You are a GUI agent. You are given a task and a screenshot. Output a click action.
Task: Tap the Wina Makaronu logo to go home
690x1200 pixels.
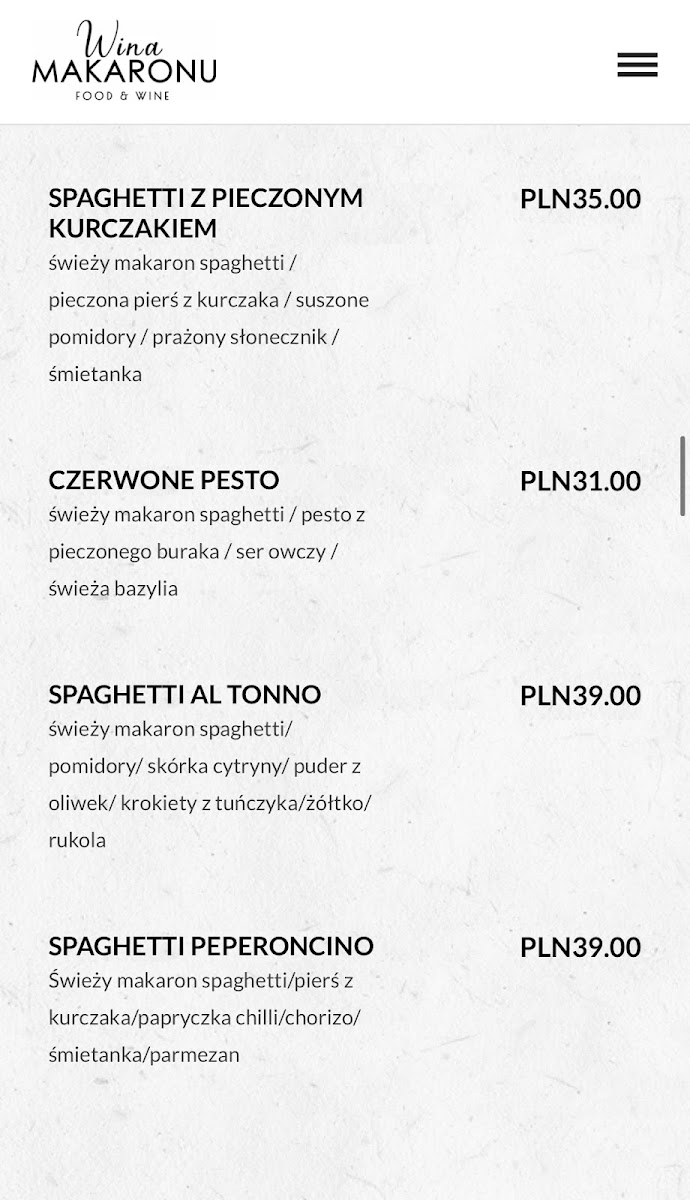pos(124,62)
